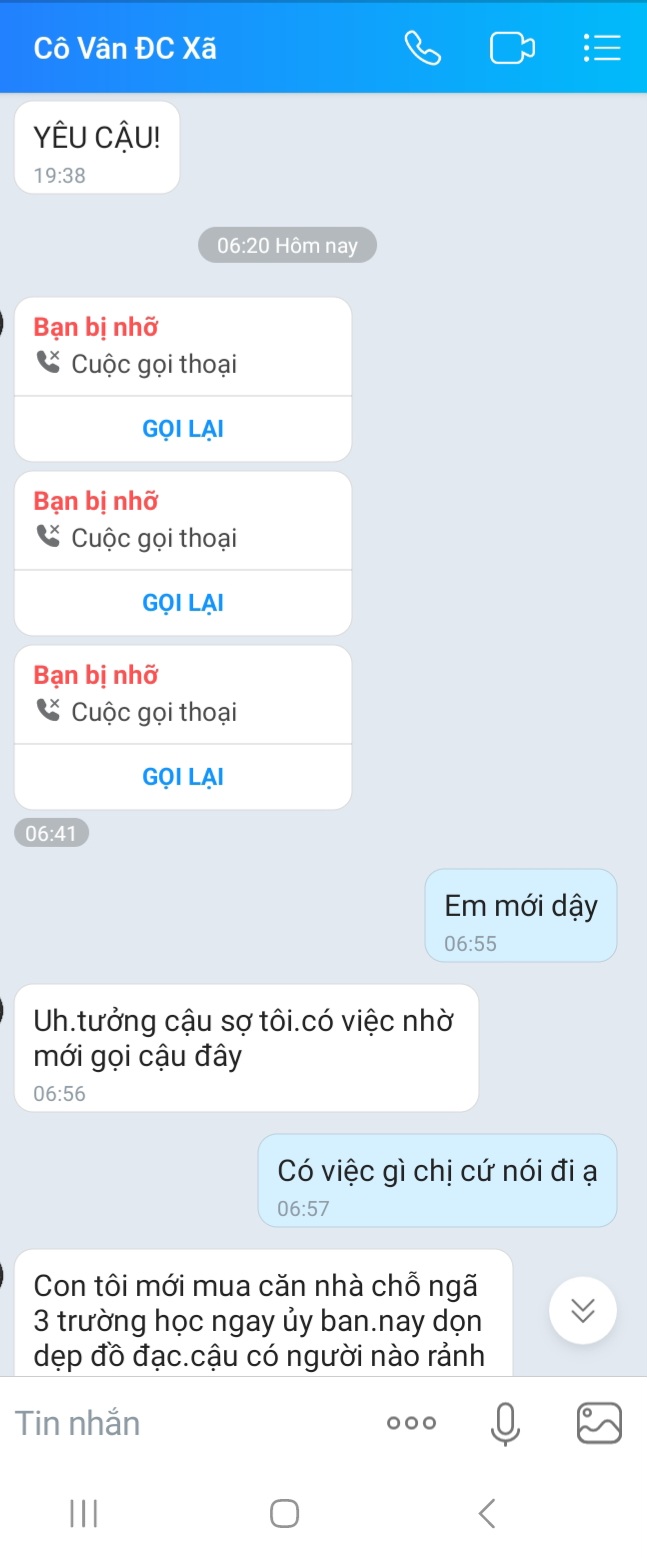
Task: Open the three-dots more options
Action: coord(412,1423)
